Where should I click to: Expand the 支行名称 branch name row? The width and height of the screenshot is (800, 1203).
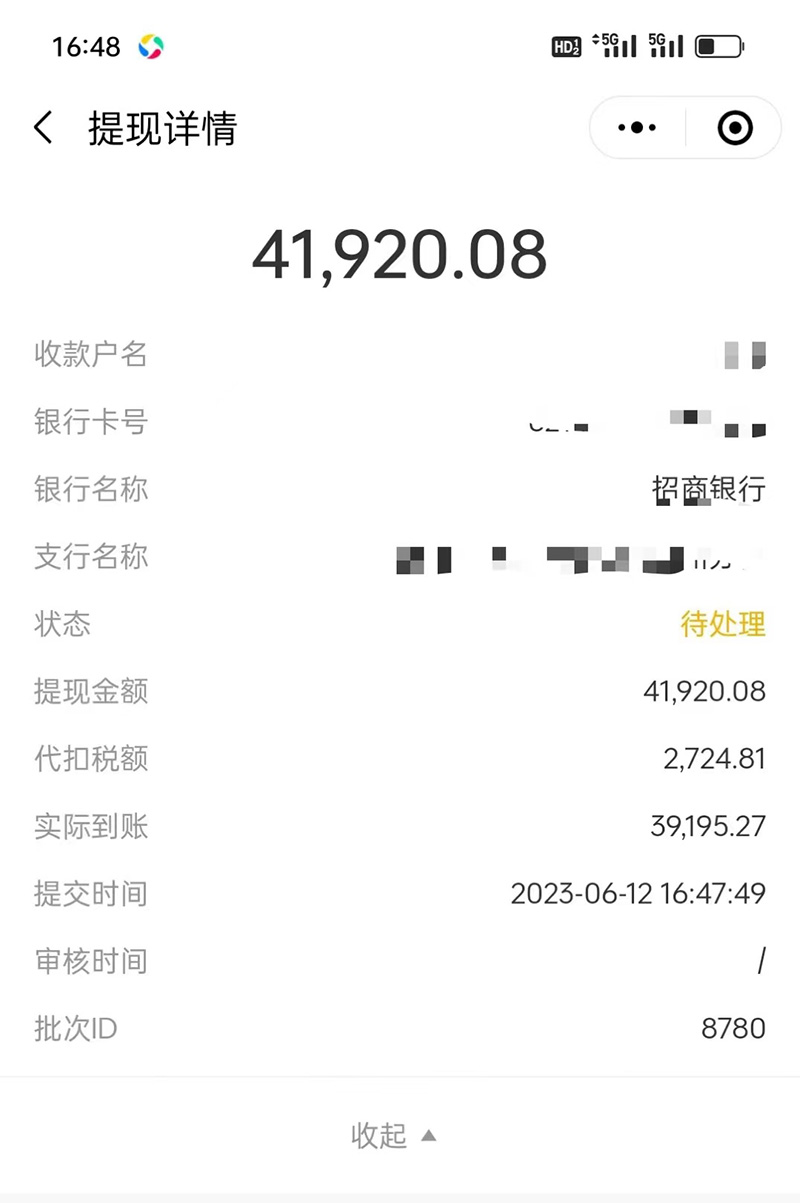pos(400,558)
